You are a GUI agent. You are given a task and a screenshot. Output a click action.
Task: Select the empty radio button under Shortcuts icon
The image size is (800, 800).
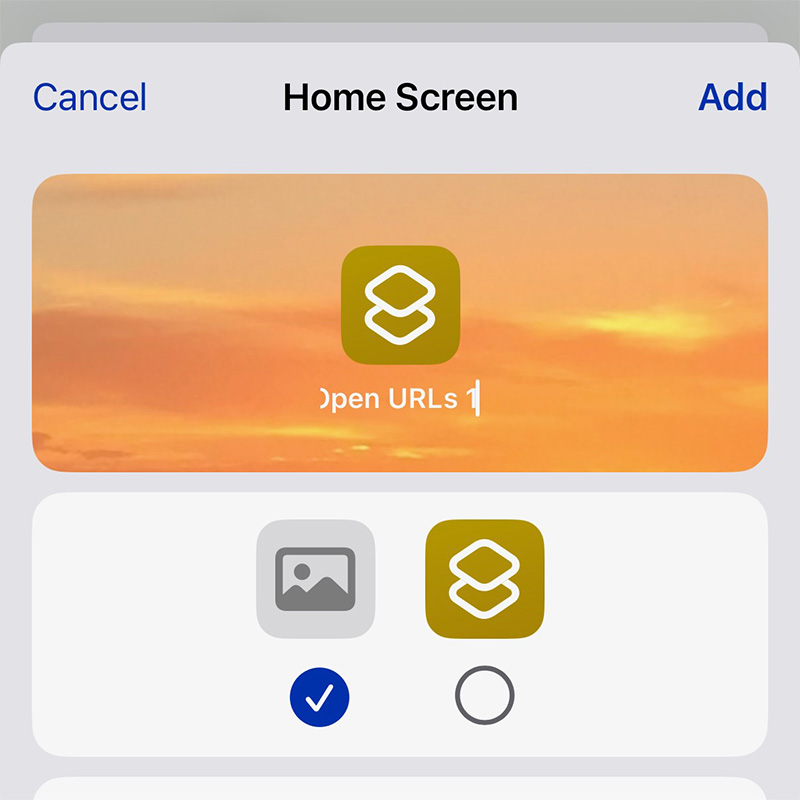[485, 695]
